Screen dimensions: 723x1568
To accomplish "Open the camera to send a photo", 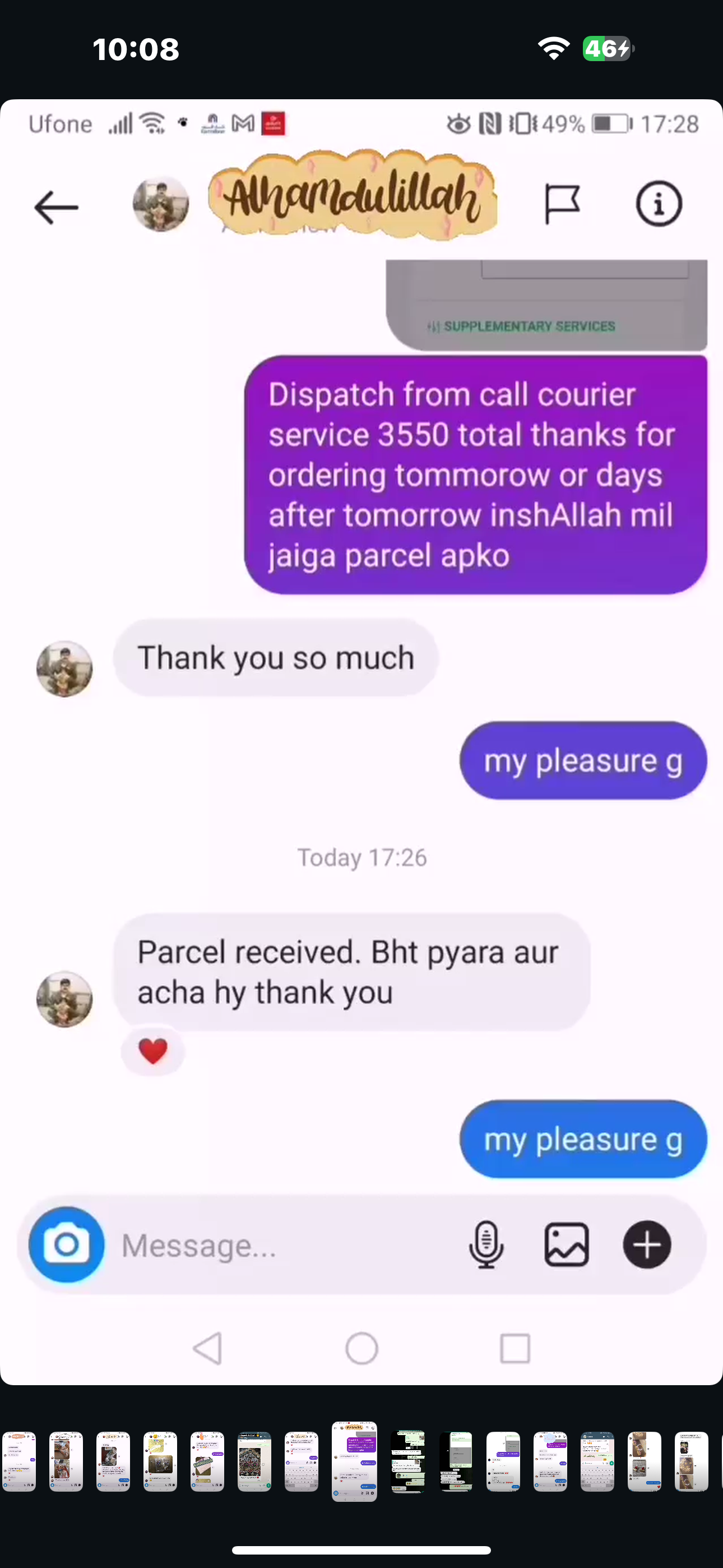I will point(66,1246).
